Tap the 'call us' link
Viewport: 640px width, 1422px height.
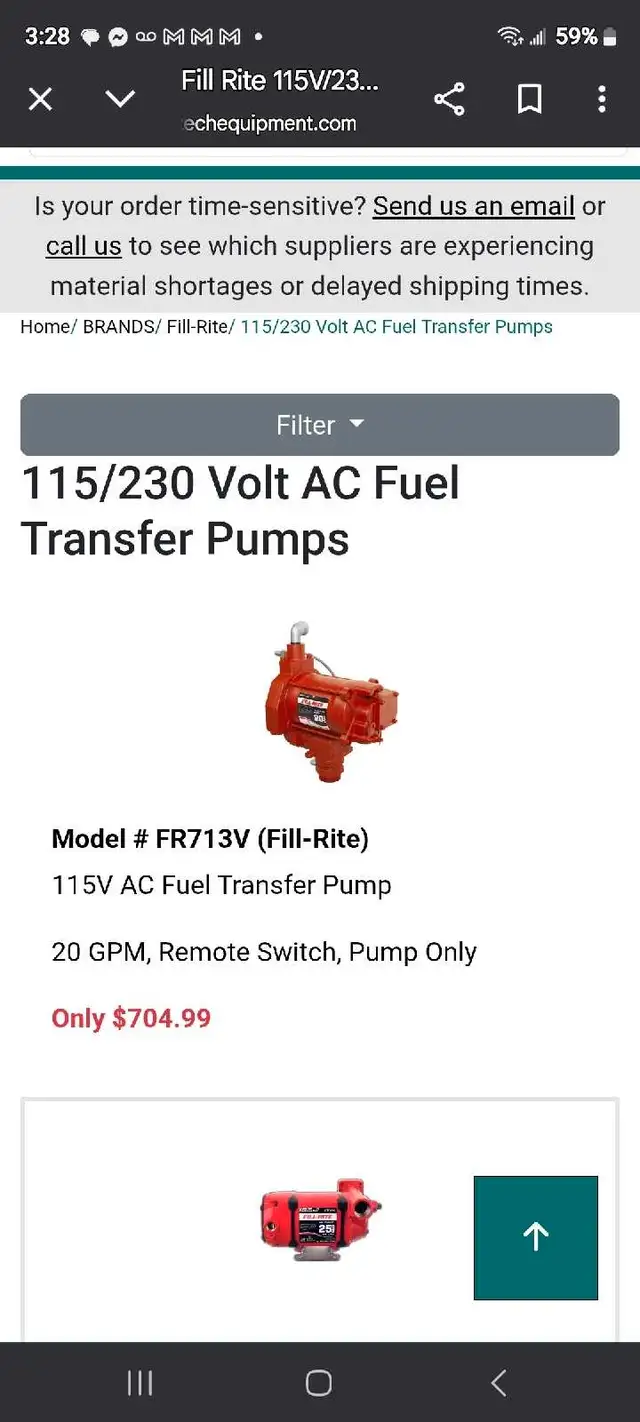point(83,246)
